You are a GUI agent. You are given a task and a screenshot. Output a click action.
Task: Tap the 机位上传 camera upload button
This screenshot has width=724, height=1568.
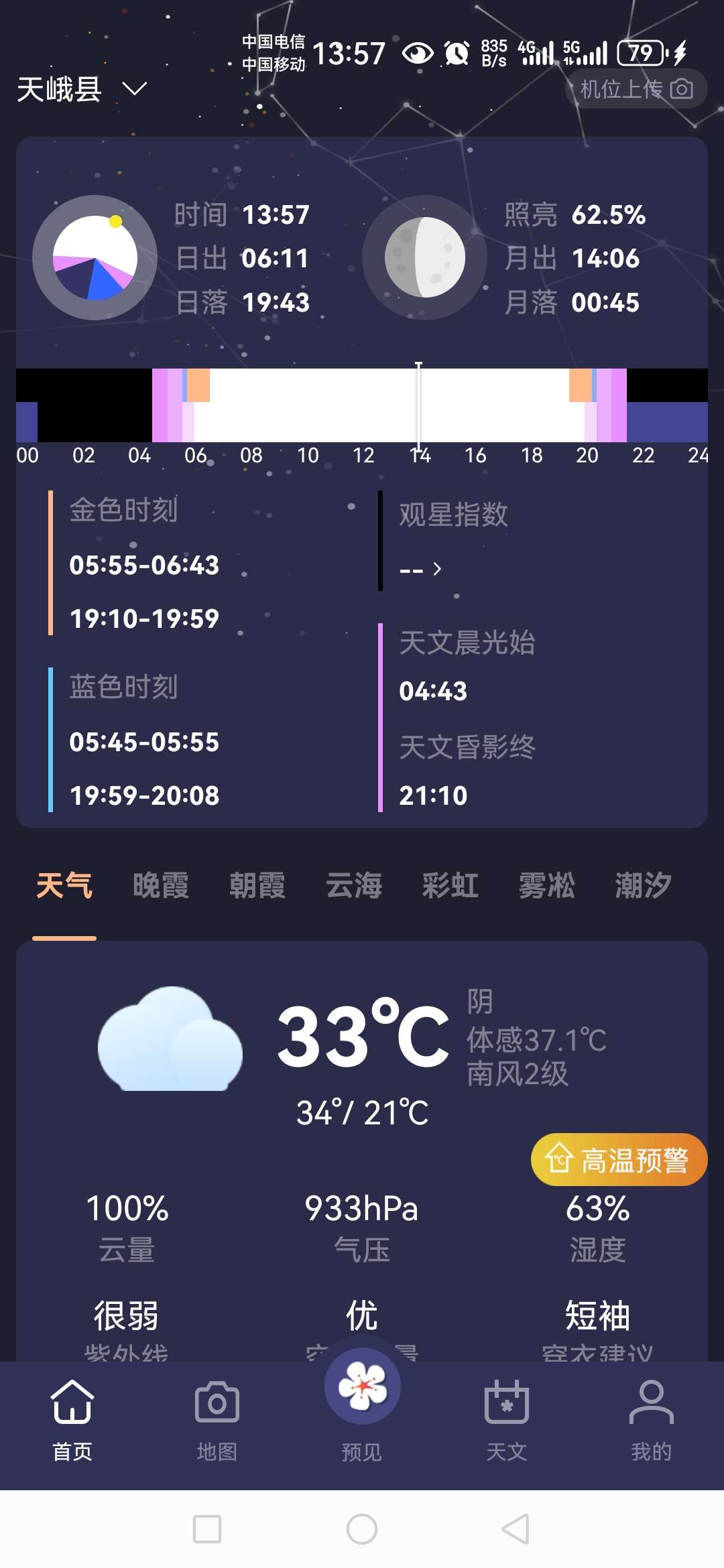coord(636,89)
